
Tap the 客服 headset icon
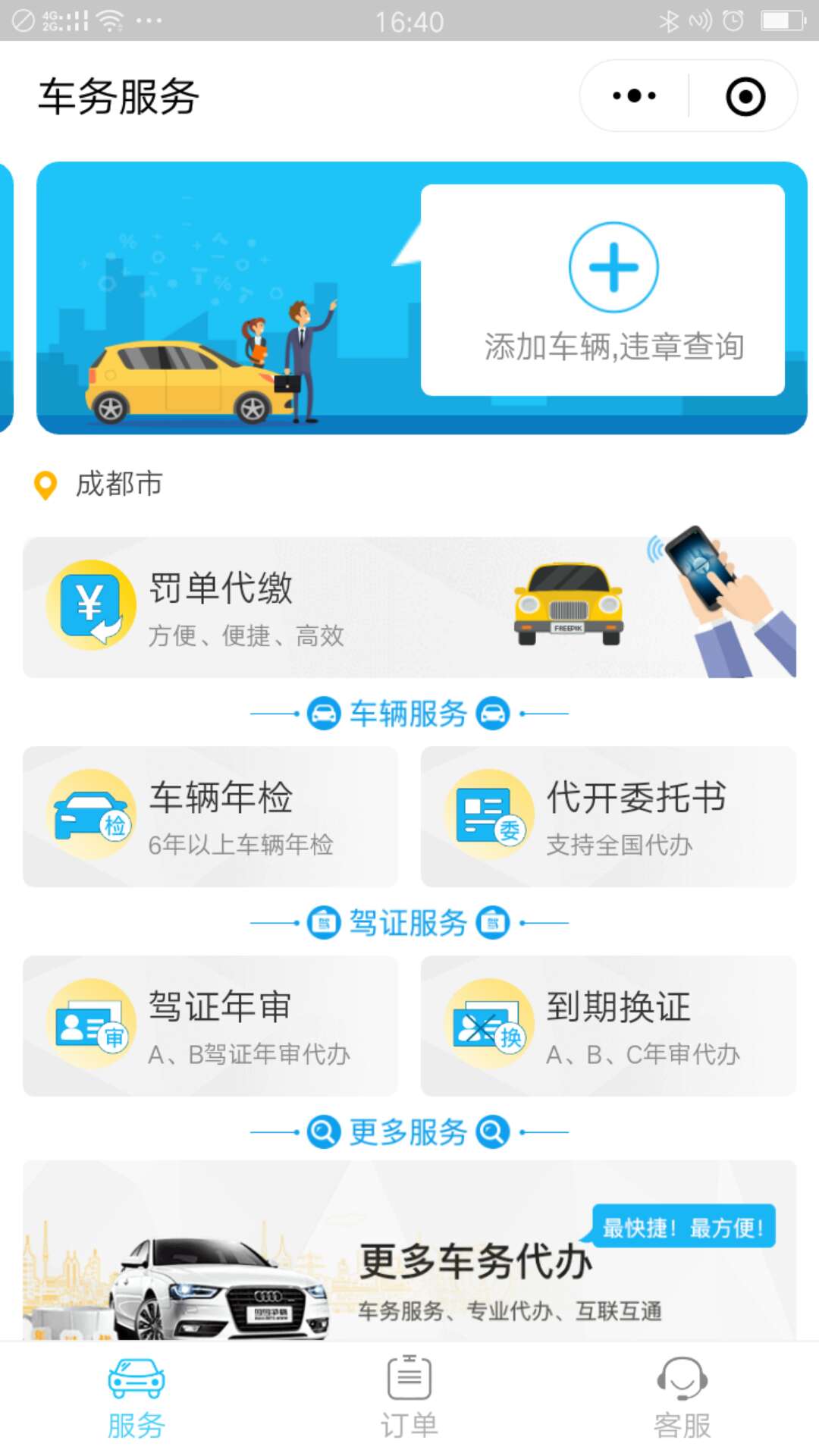(683, 1389)
